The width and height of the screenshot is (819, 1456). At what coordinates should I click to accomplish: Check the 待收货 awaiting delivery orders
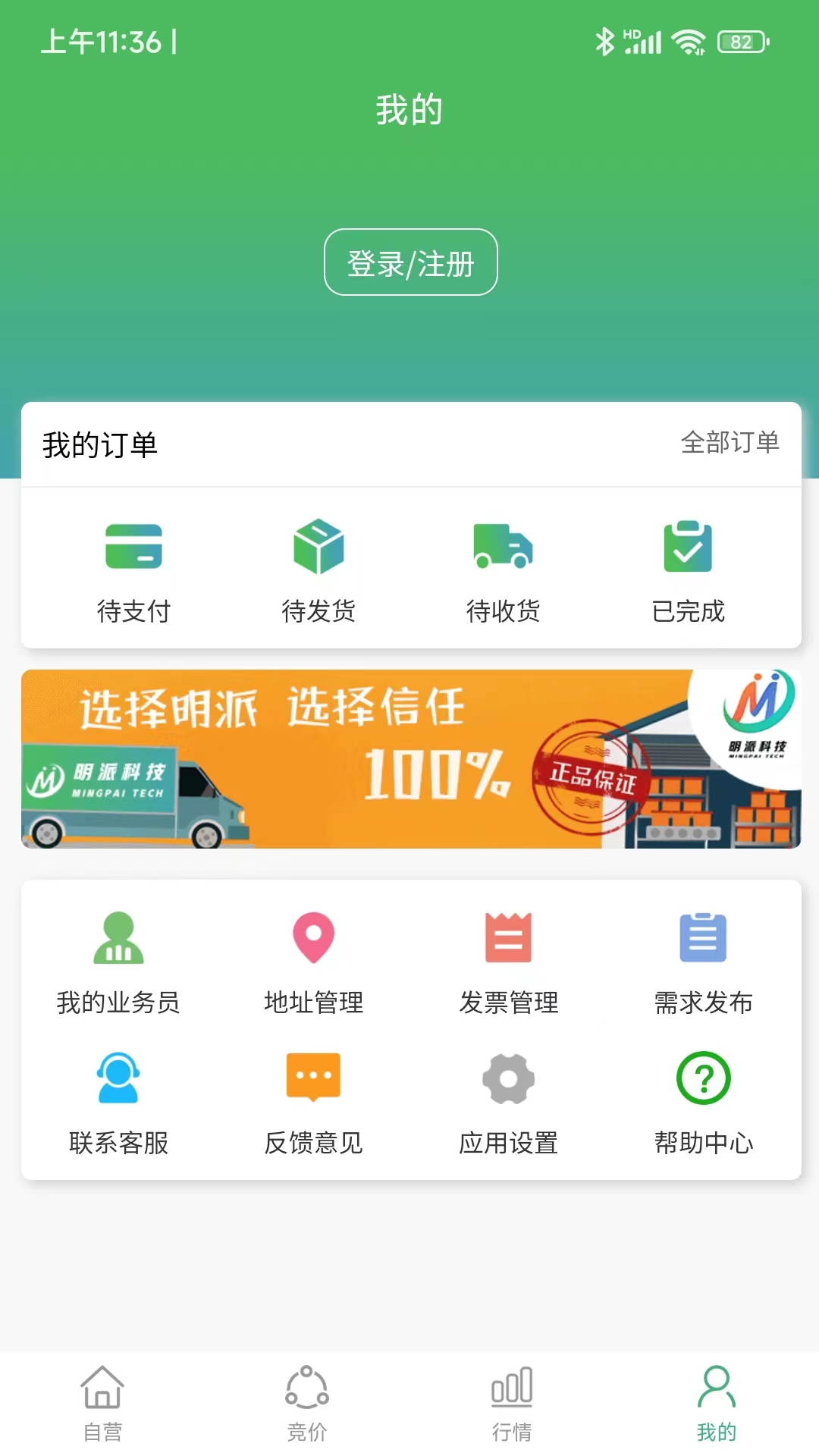click(x=504, y=569)
